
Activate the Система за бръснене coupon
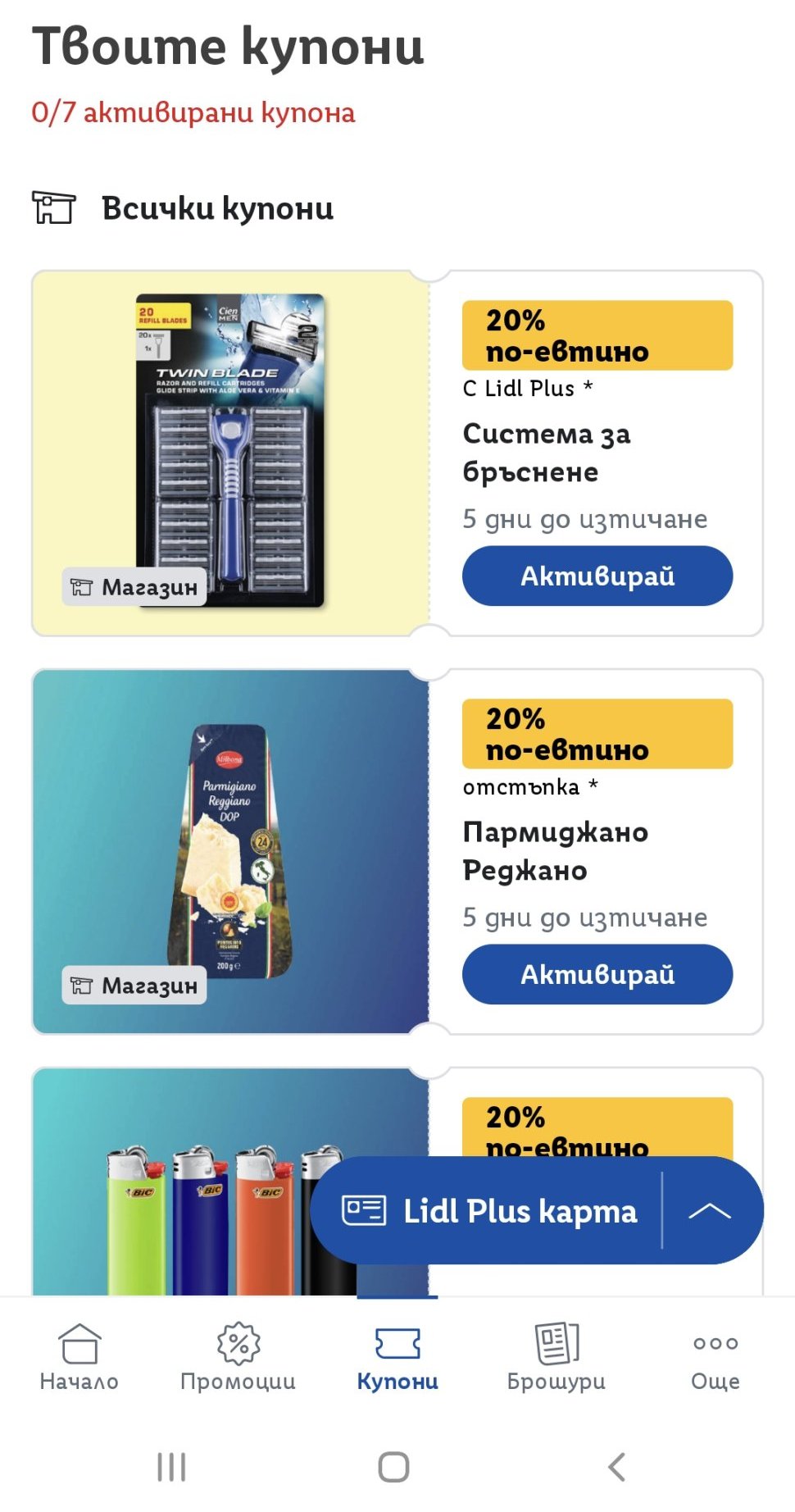click(x=597, y=576)
